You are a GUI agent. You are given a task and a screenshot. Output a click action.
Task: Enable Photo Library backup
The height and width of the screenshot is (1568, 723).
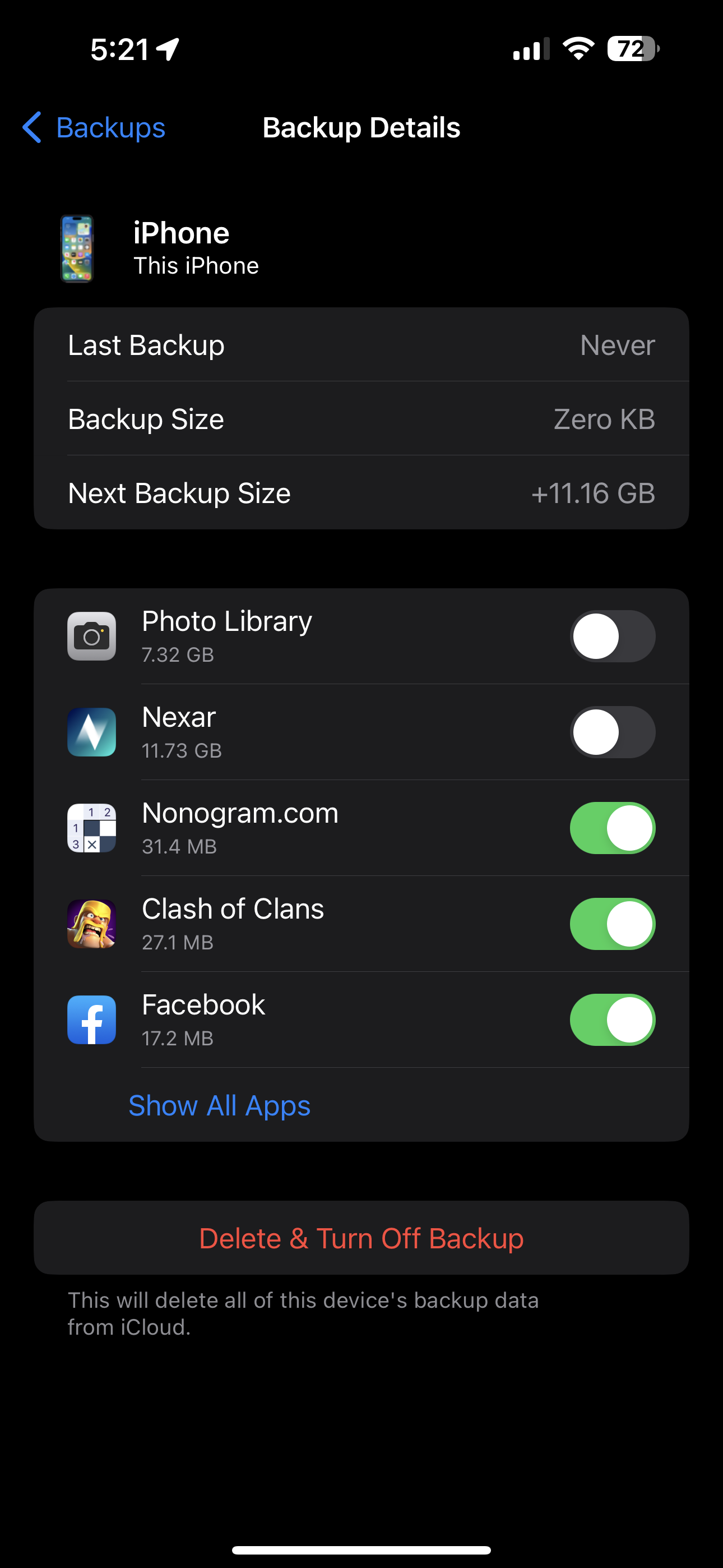[x=612, y=637]
